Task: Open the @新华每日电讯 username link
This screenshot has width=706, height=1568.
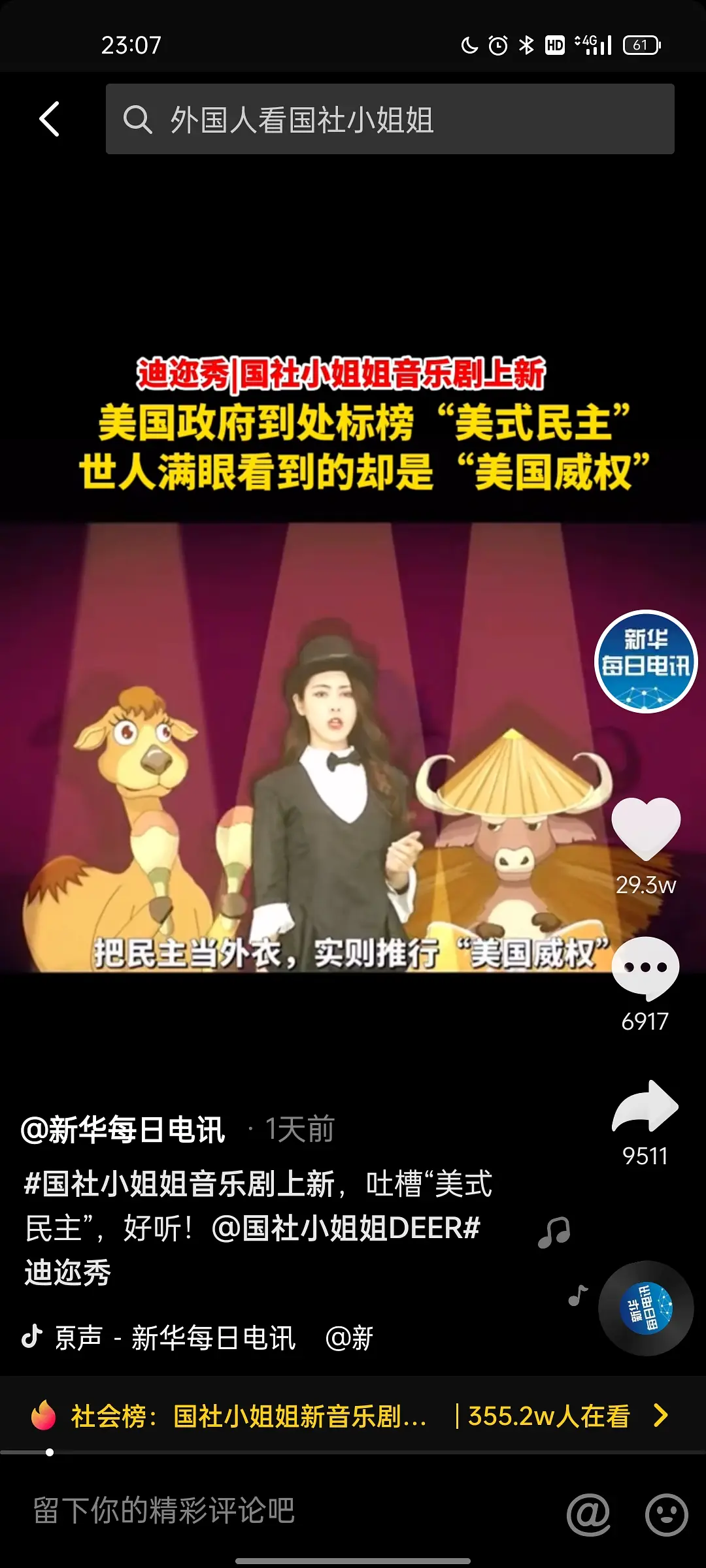Action: point(123,1130)
